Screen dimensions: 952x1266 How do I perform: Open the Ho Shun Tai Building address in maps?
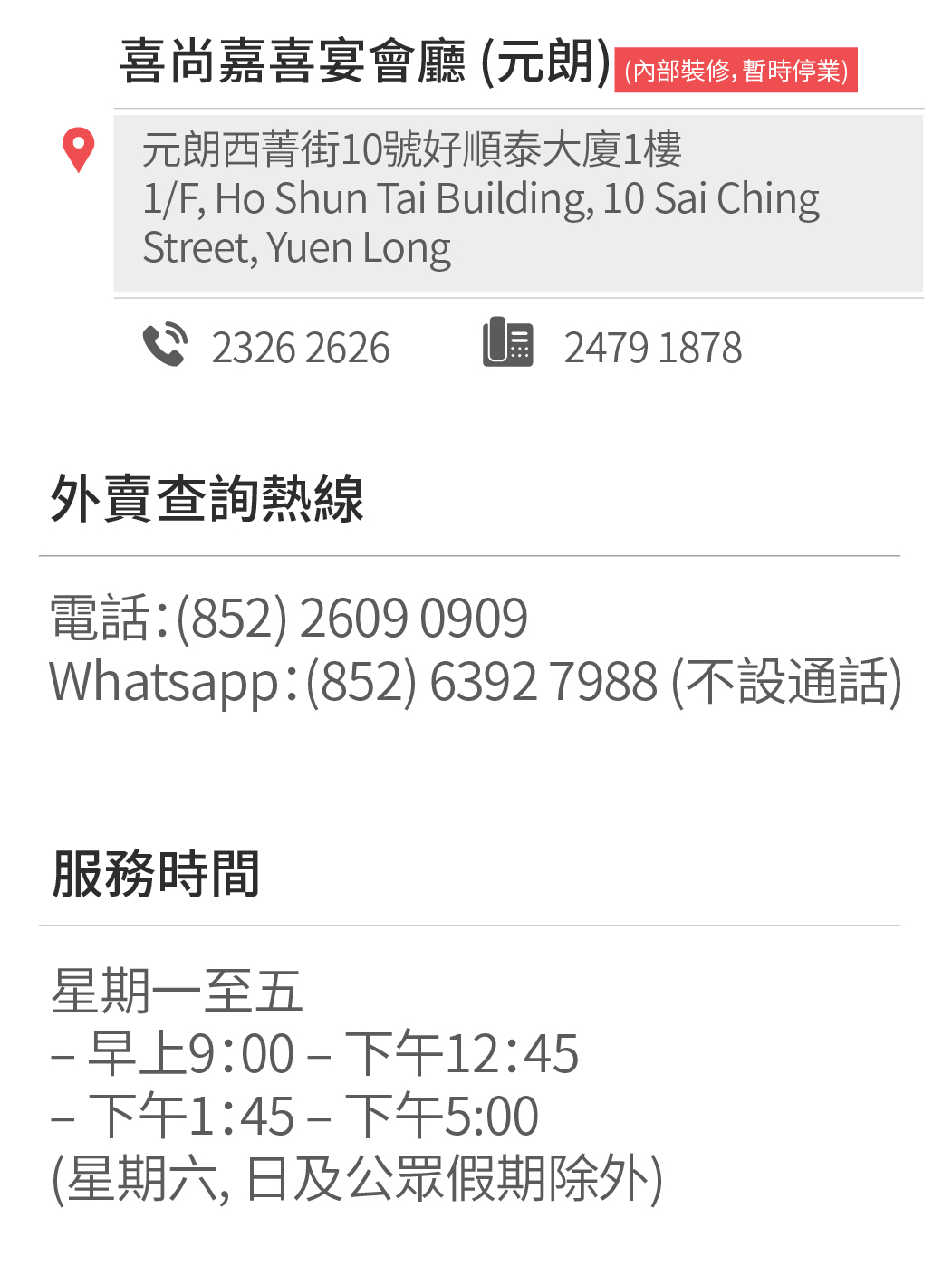click(x=480, y=199)
